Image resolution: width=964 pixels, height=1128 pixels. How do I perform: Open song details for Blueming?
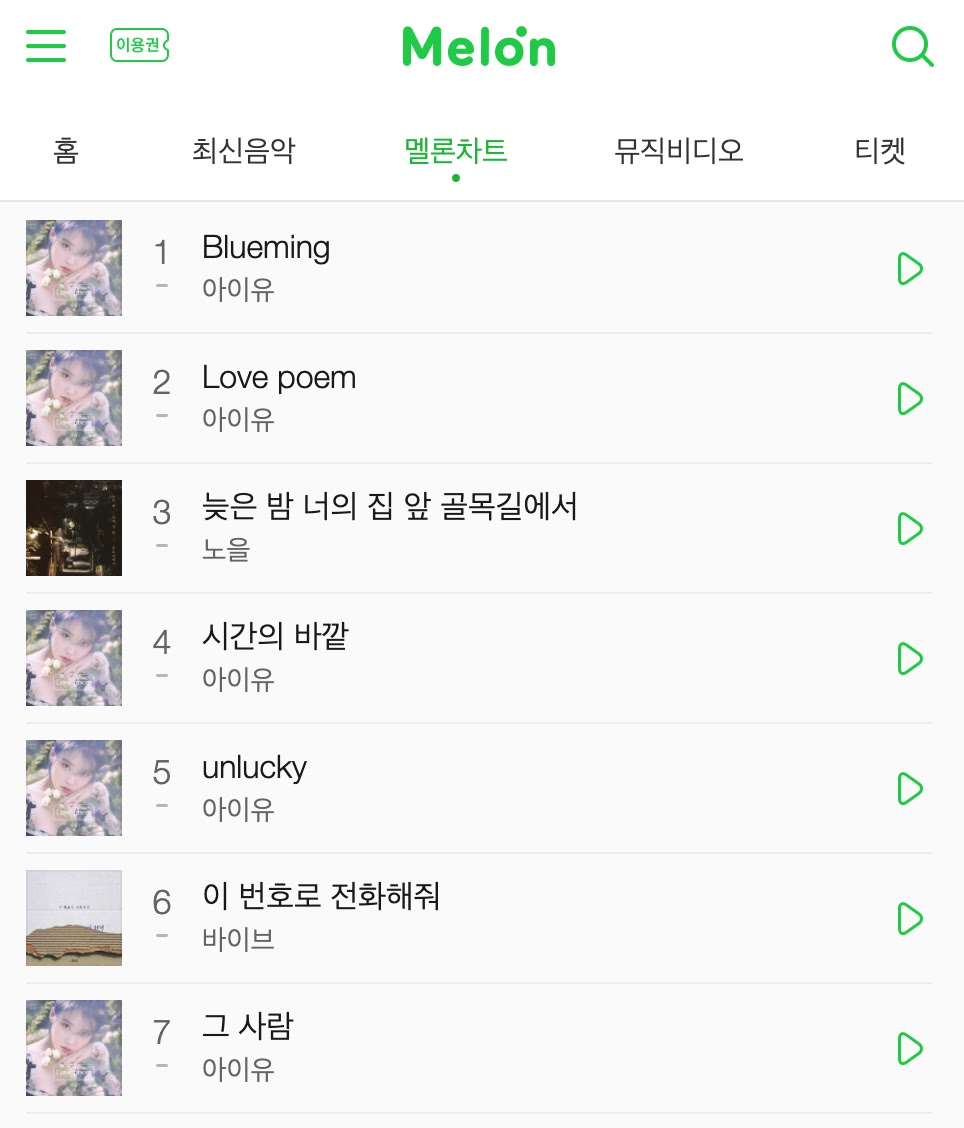[266, 248]
